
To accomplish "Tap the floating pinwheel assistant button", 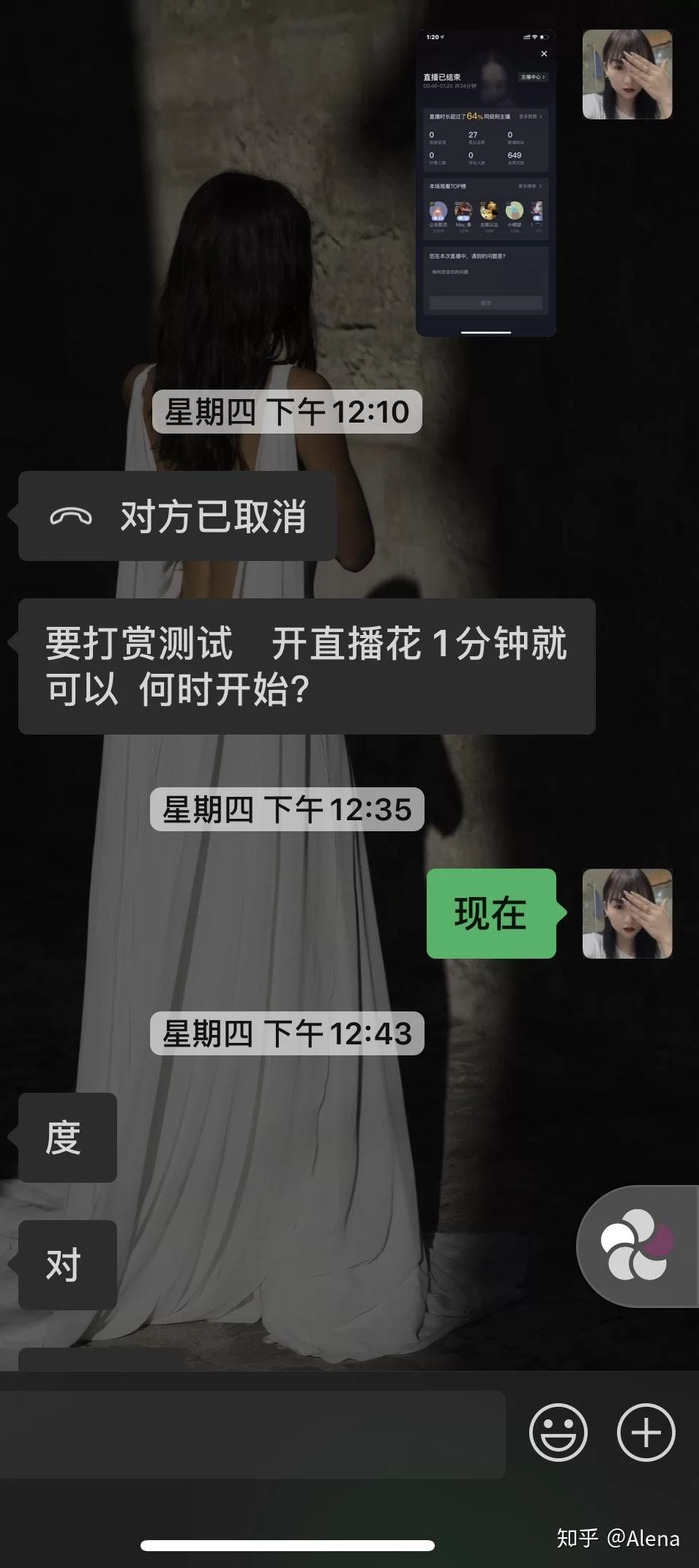I will [635, 1245].
